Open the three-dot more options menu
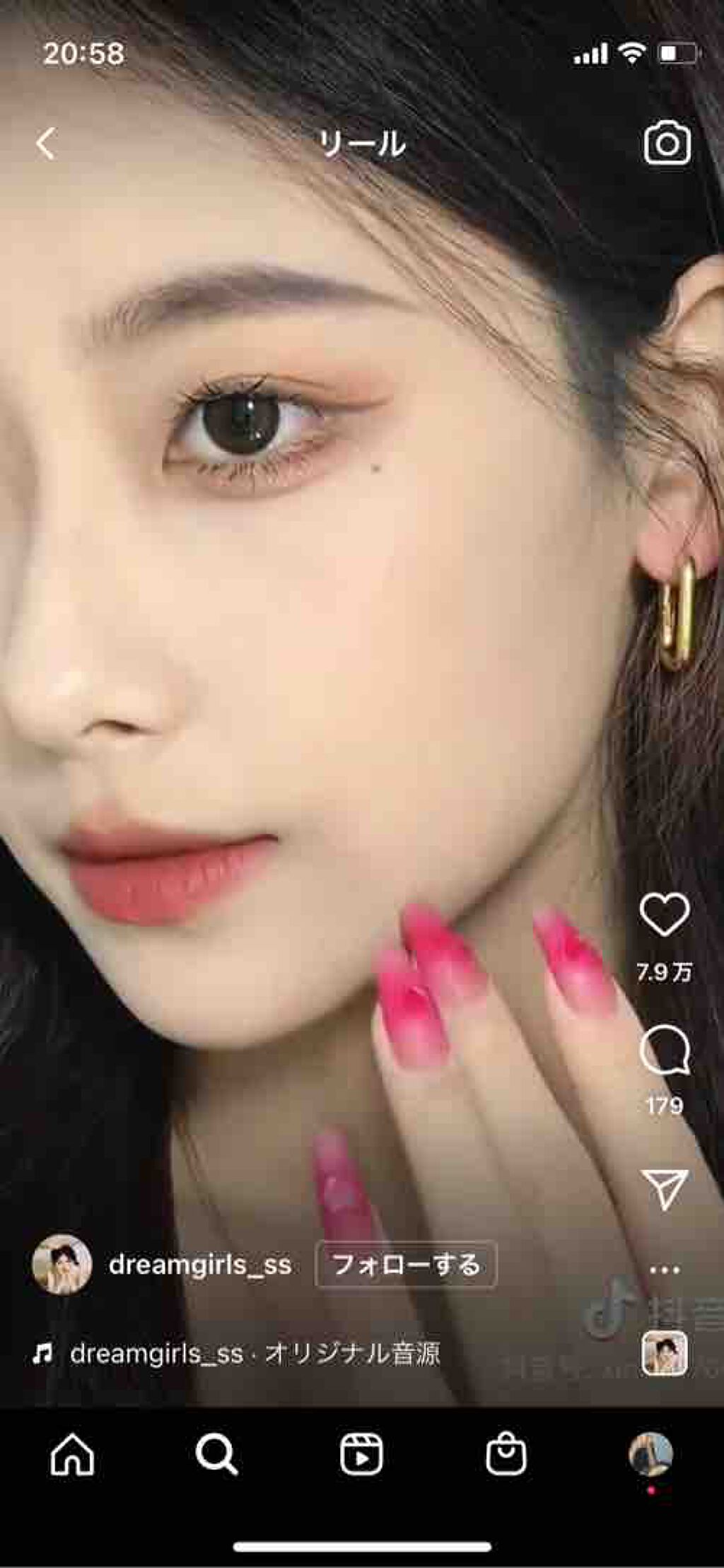Screen dimensions: 724x1568 (x=664, y=1270)
